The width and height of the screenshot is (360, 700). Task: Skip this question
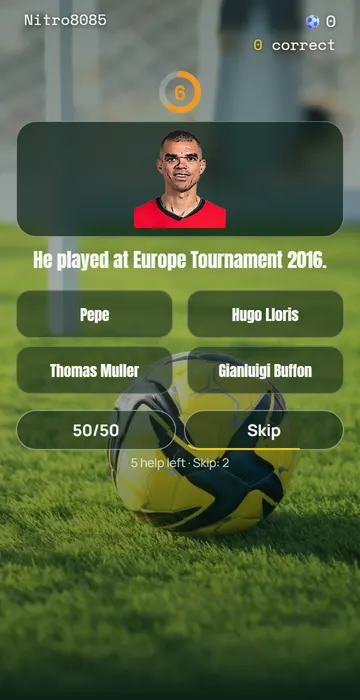264,430
